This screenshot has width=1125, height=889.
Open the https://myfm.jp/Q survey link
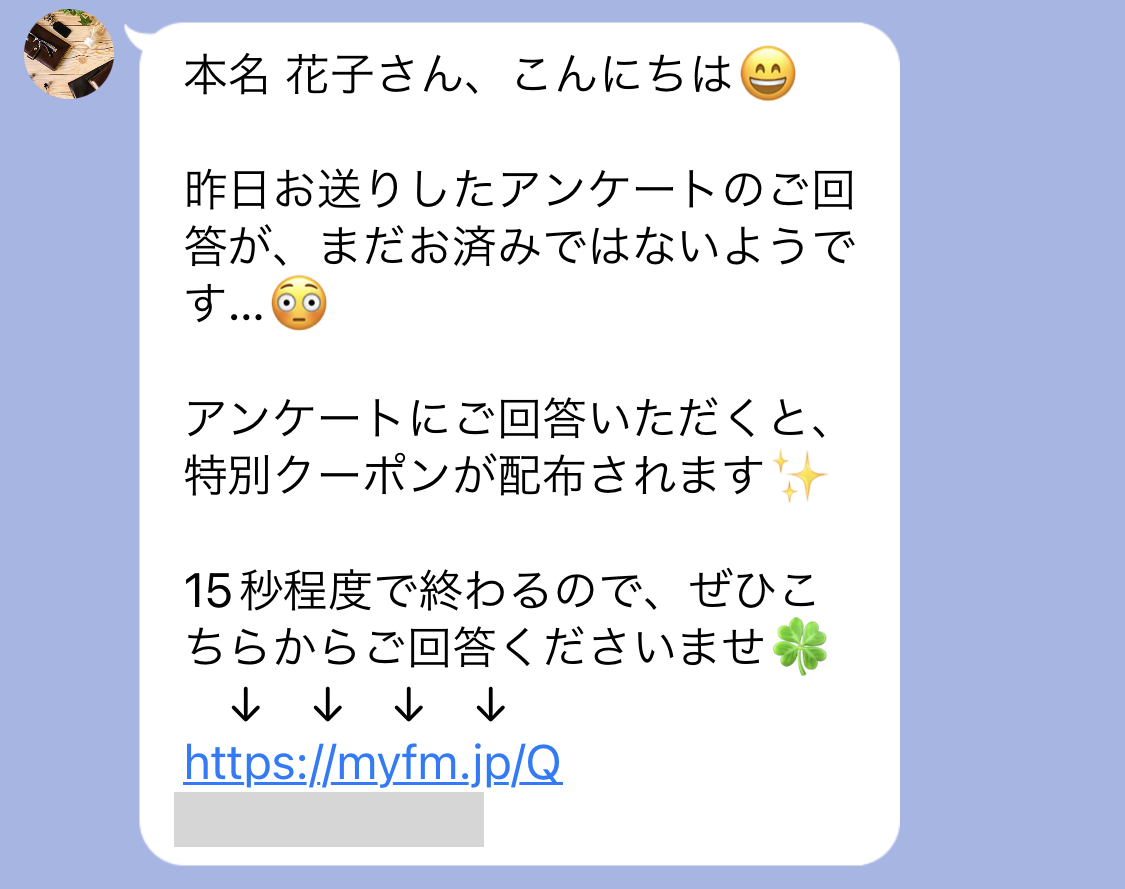click(x=373, y=765)
